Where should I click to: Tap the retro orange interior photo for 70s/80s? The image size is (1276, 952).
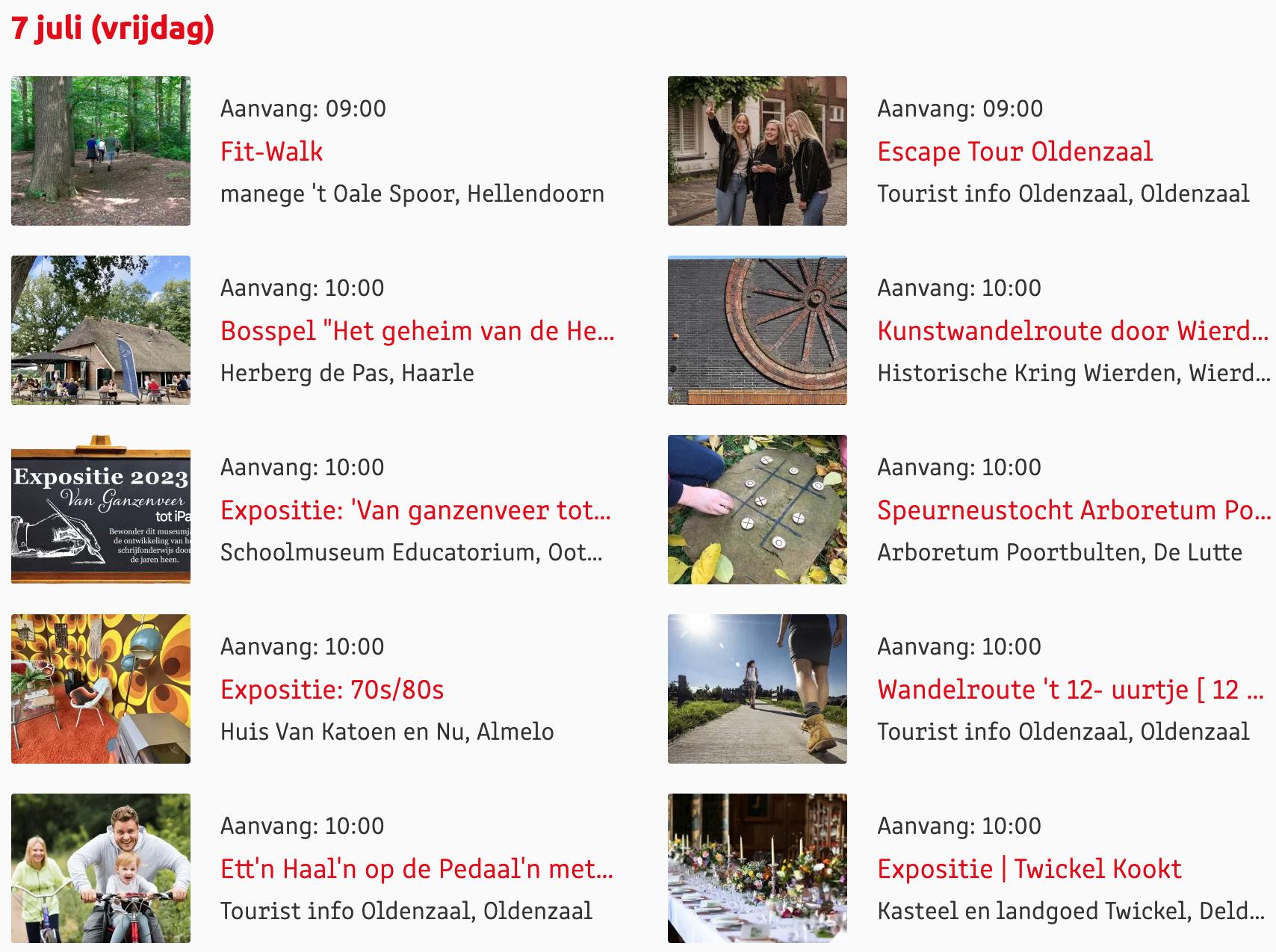[x=101, y=689]
